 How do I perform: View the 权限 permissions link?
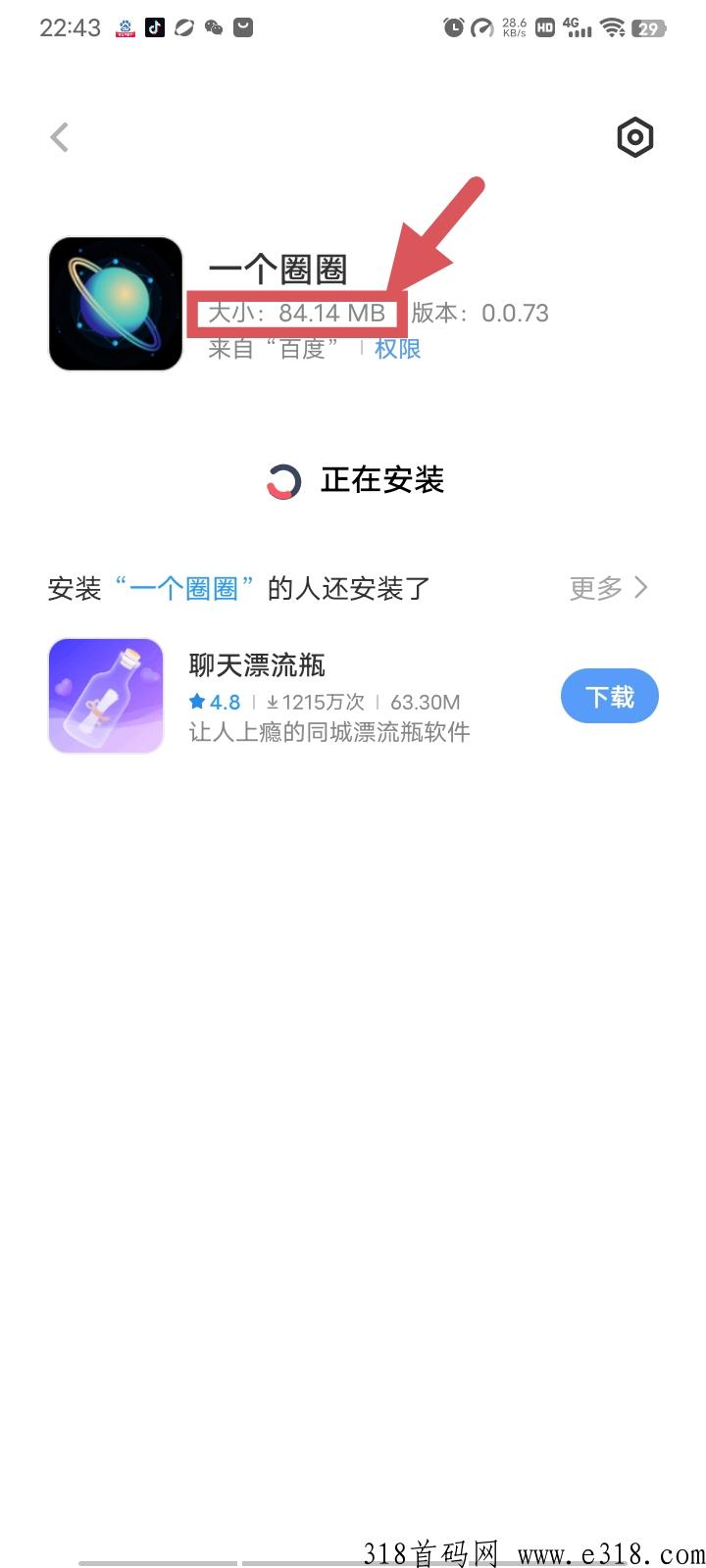397,349
